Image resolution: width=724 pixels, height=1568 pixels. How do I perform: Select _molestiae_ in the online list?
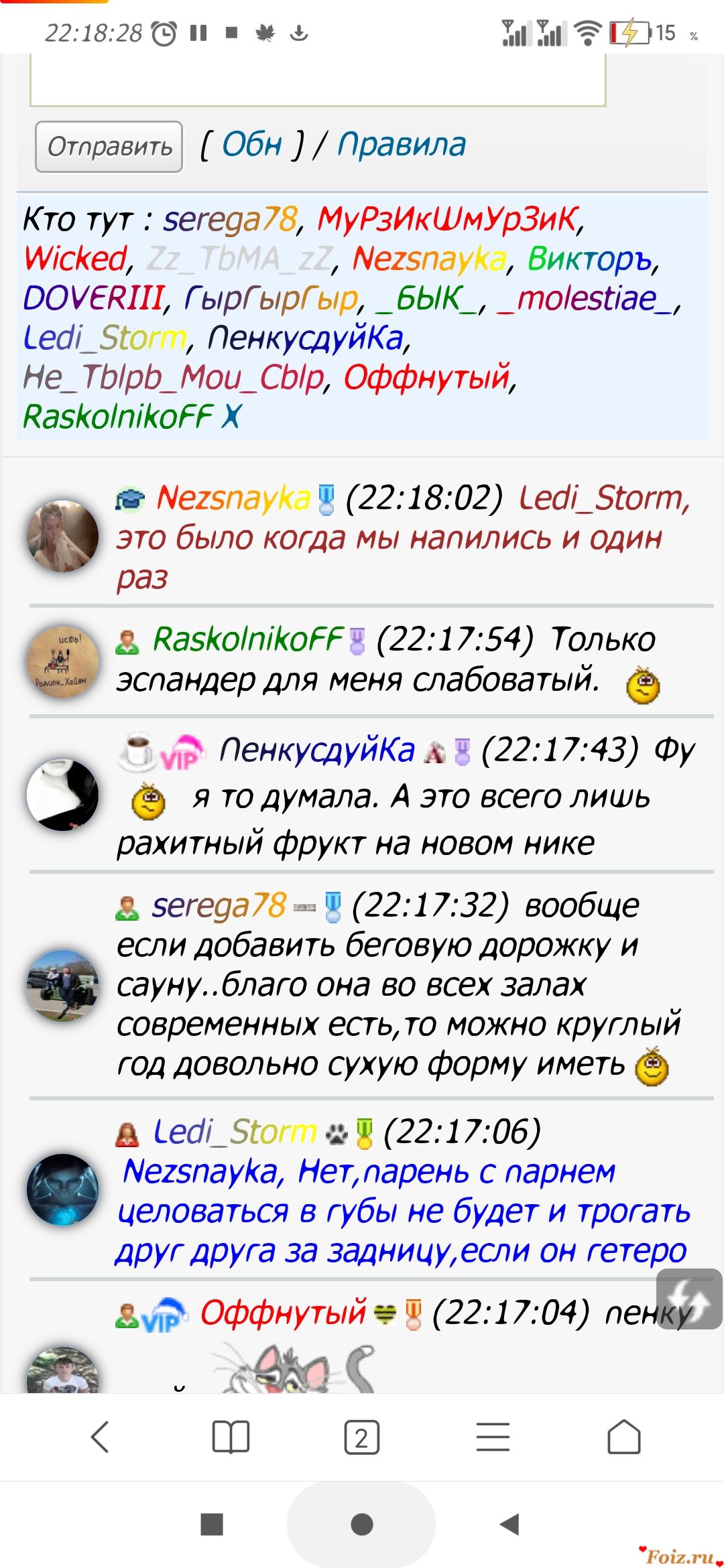[x=585, y=298]
